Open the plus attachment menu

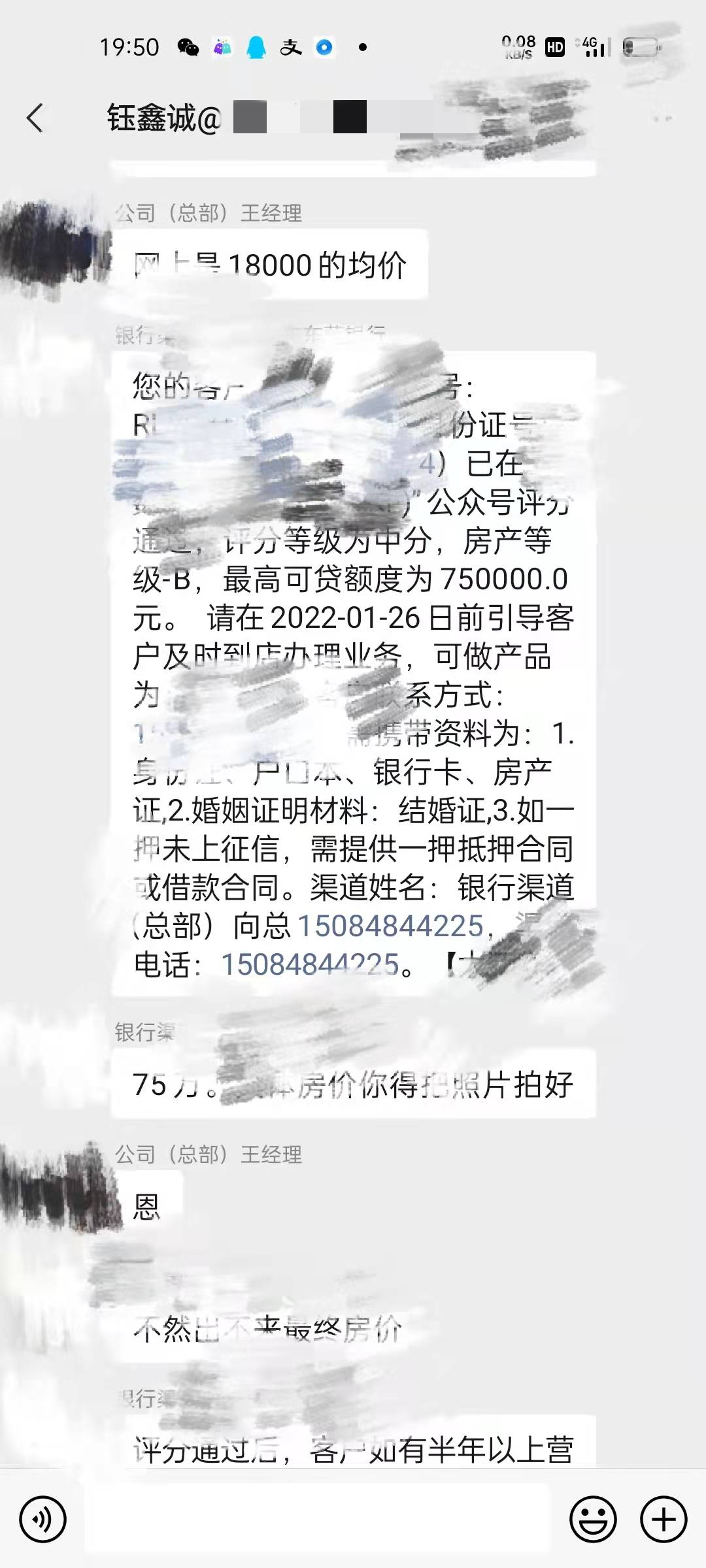[664, 1519]
